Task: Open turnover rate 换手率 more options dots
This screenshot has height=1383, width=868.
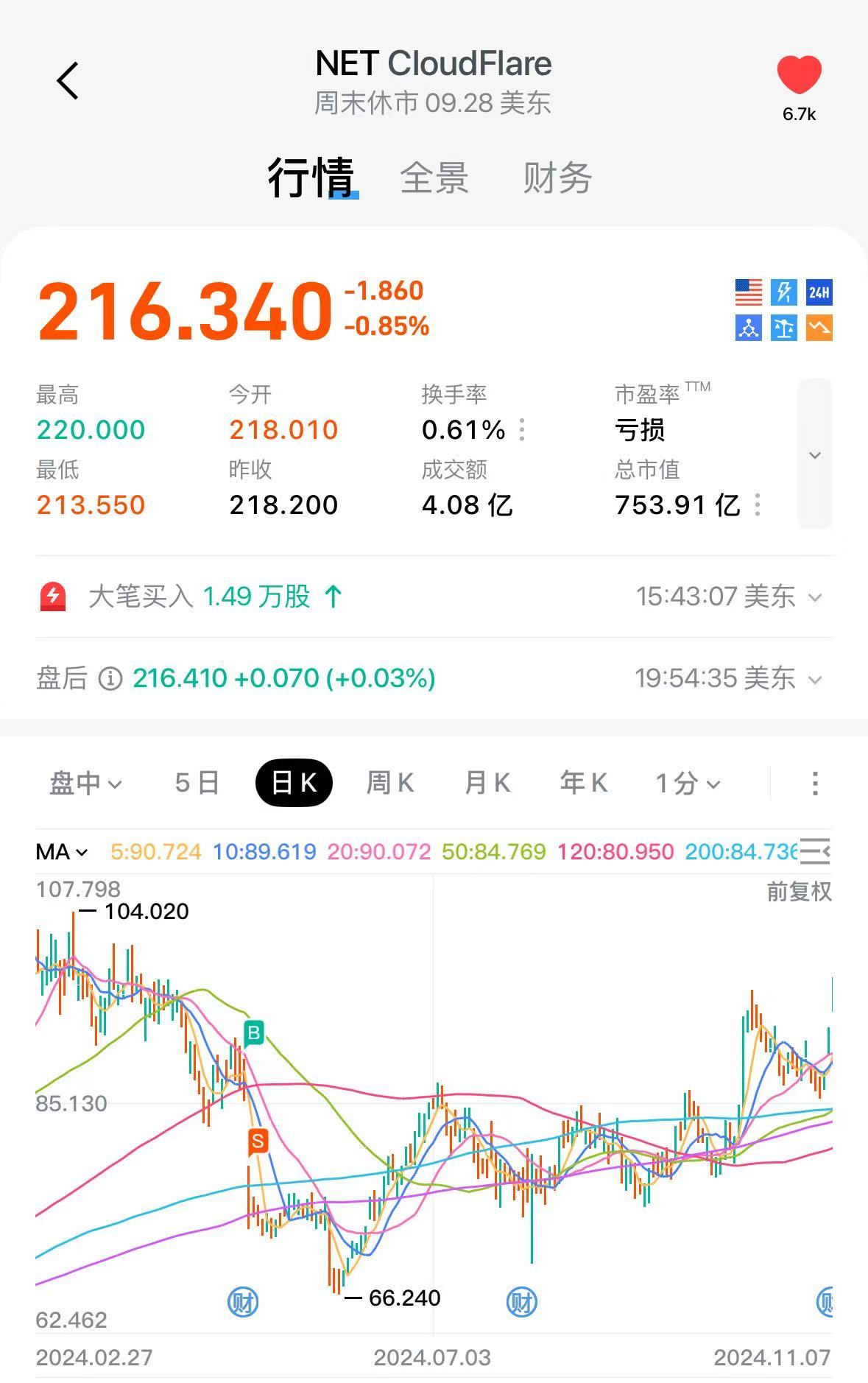Action: 522,429
